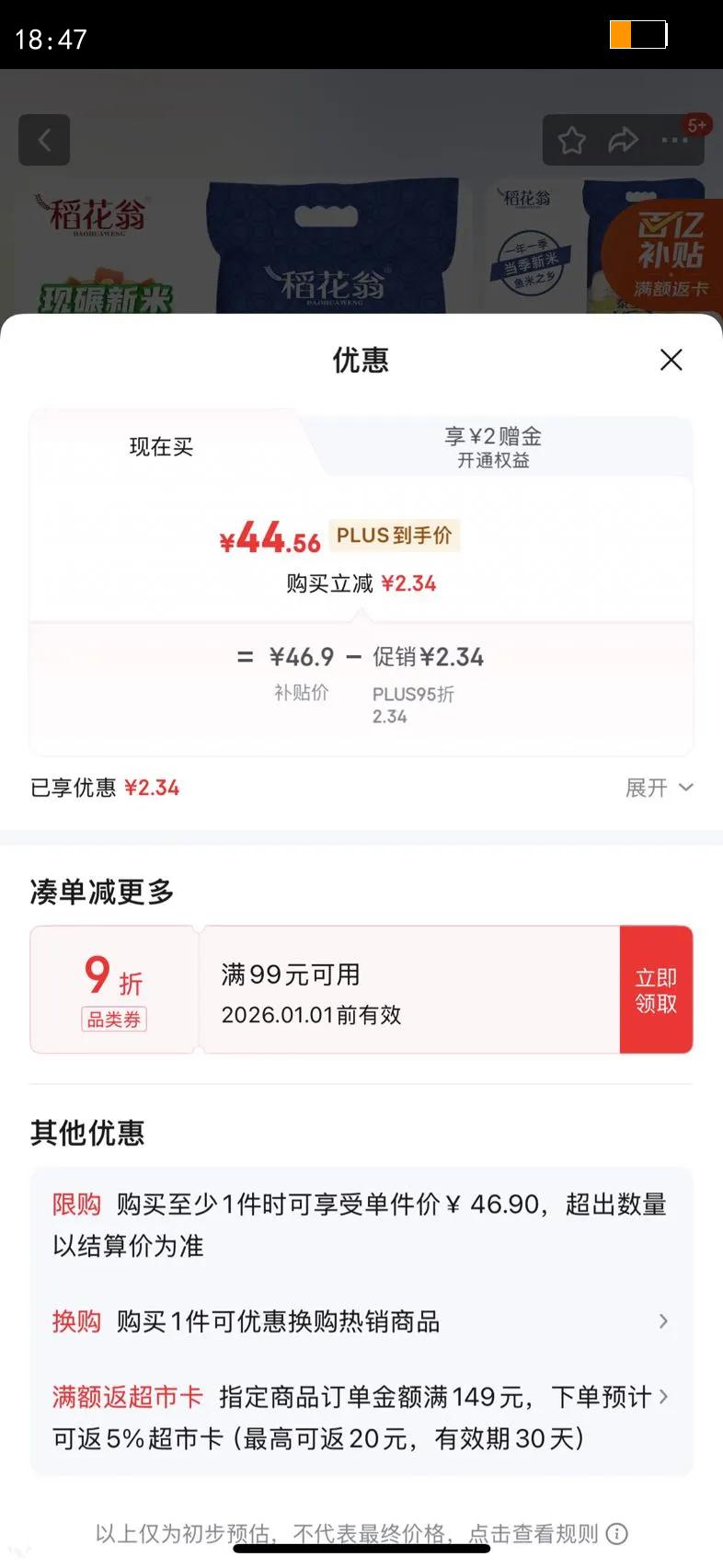The height and width of the screenshot is (1568, 723).
Task: Open 换购 details via the right chevron
Action: tap(663, 1320)
